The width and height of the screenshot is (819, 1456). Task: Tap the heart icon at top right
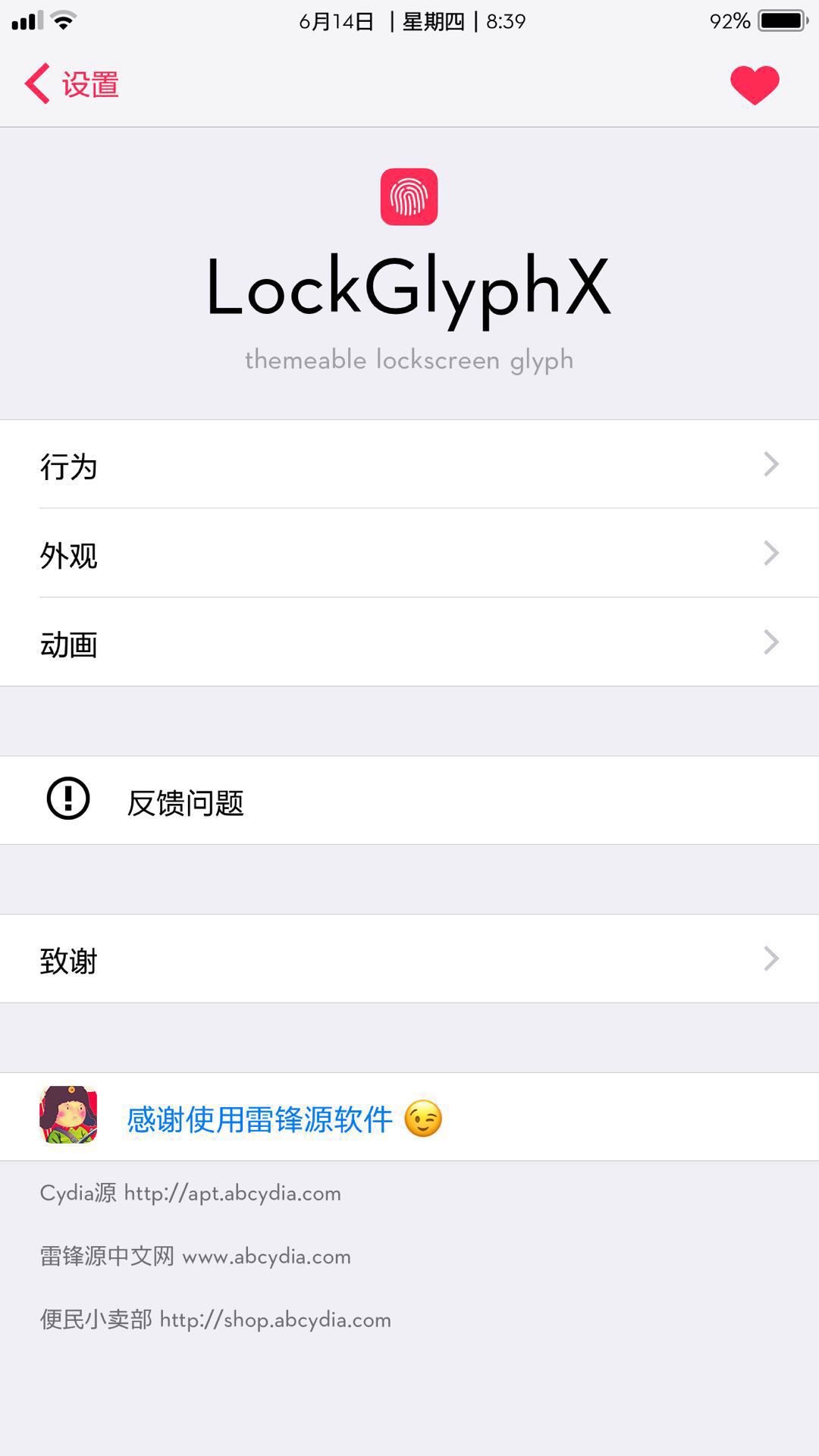click(x=756, y=83)
